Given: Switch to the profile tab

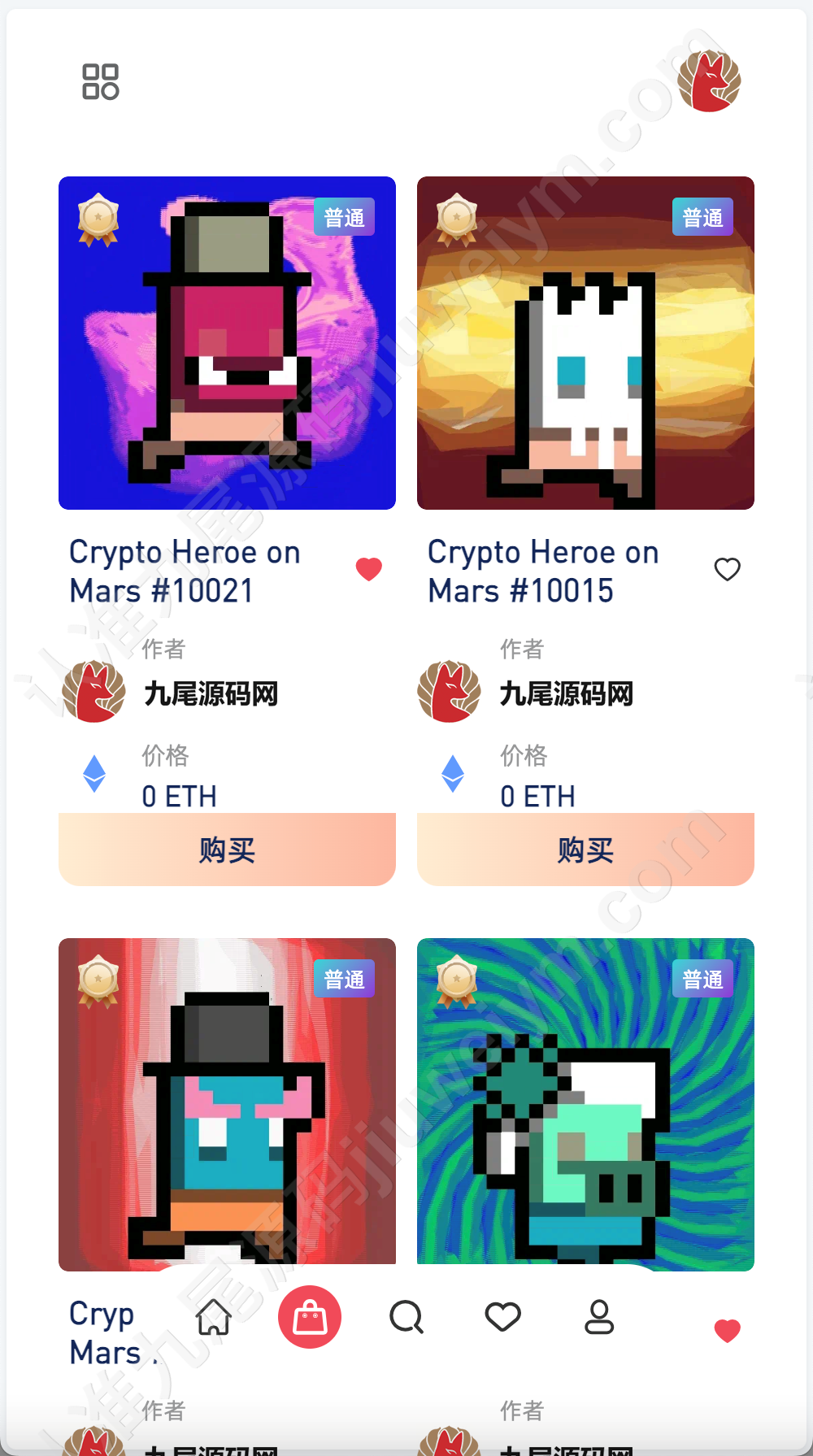Looking at the screenshot, I should click(599, 1317).
